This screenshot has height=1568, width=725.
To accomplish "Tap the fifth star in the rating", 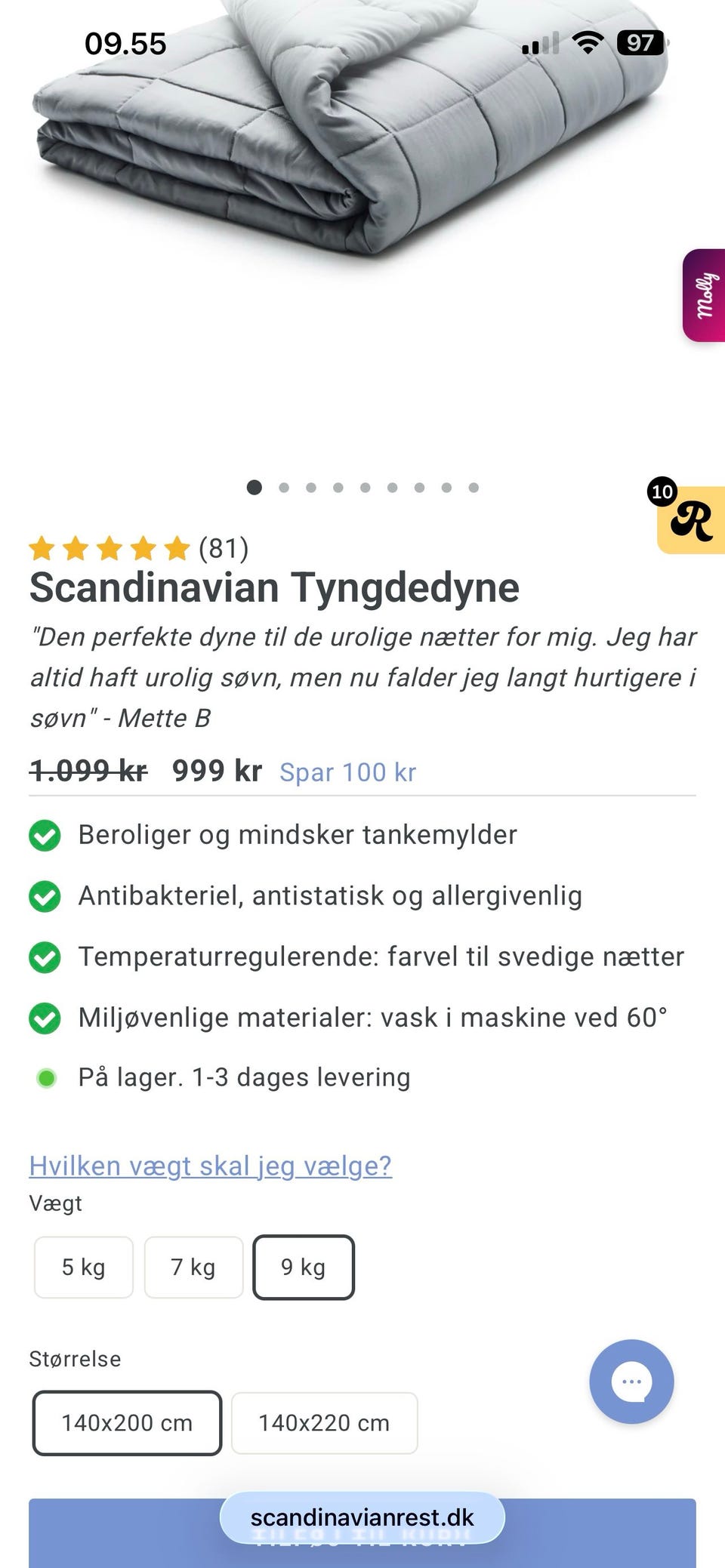I will click(x=176, y=547).
